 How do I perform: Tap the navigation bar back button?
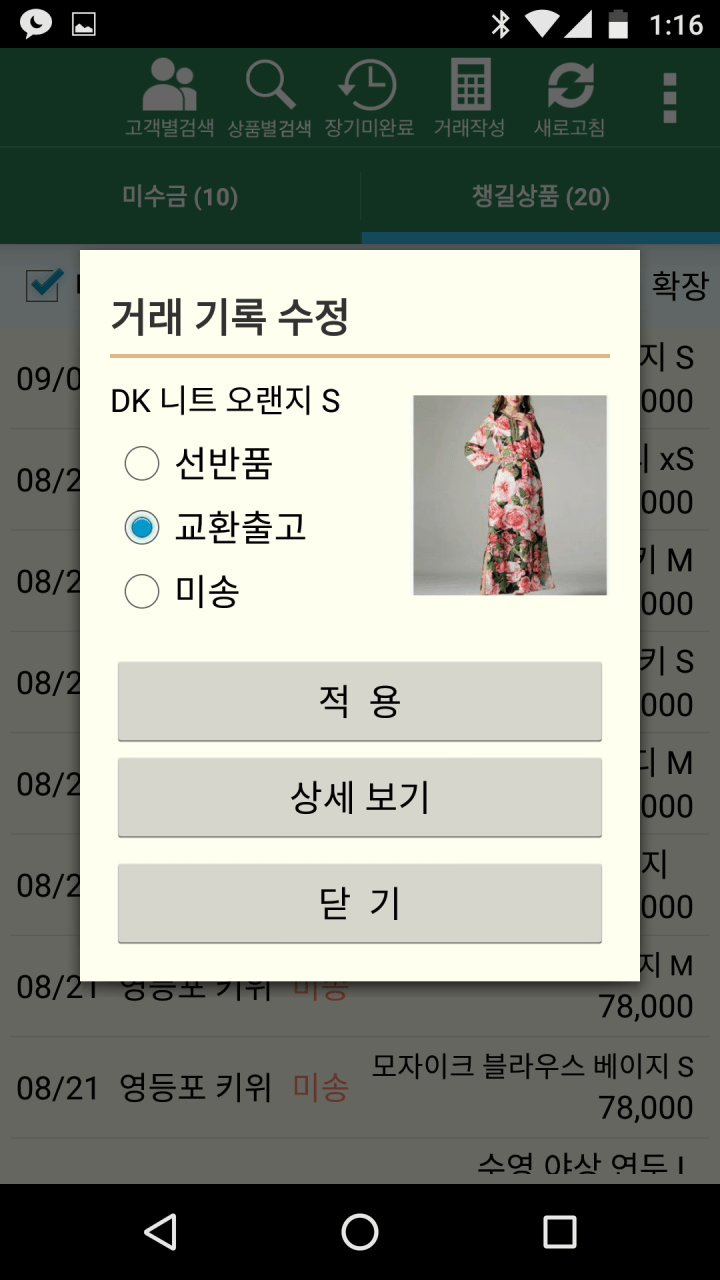160,1232
